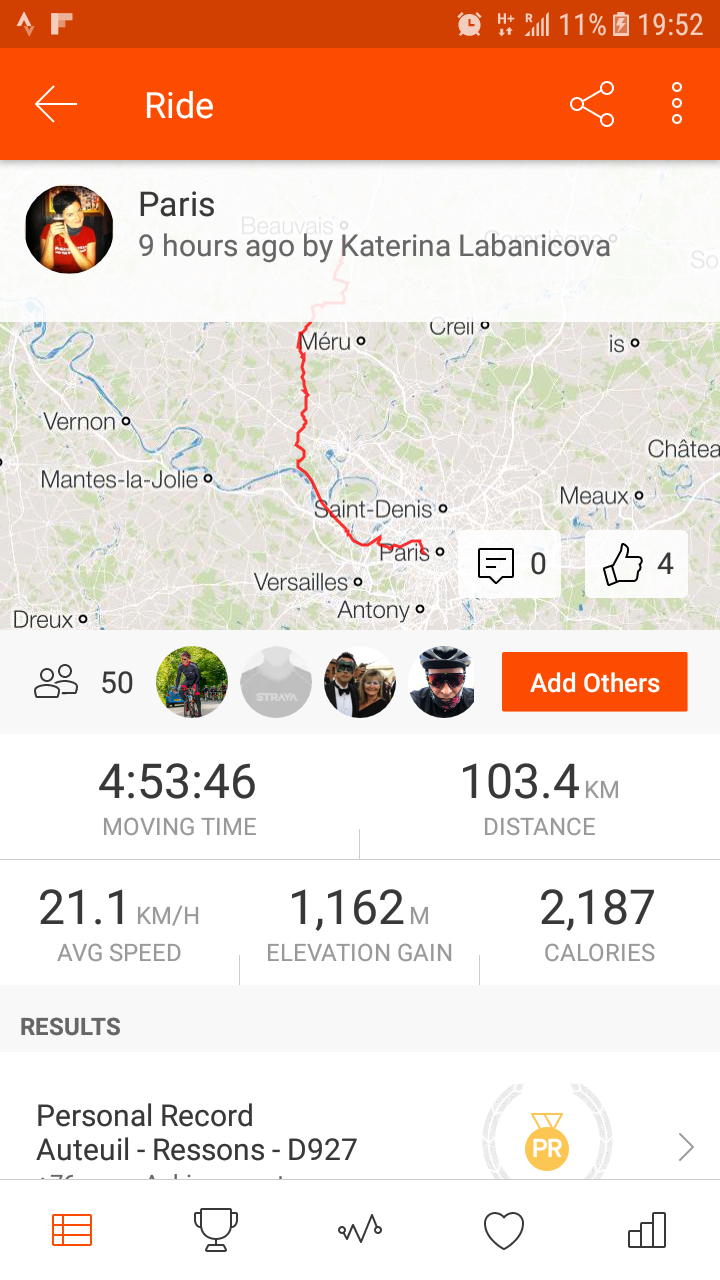Open the bar chart stats tab

pos(647,1230)
